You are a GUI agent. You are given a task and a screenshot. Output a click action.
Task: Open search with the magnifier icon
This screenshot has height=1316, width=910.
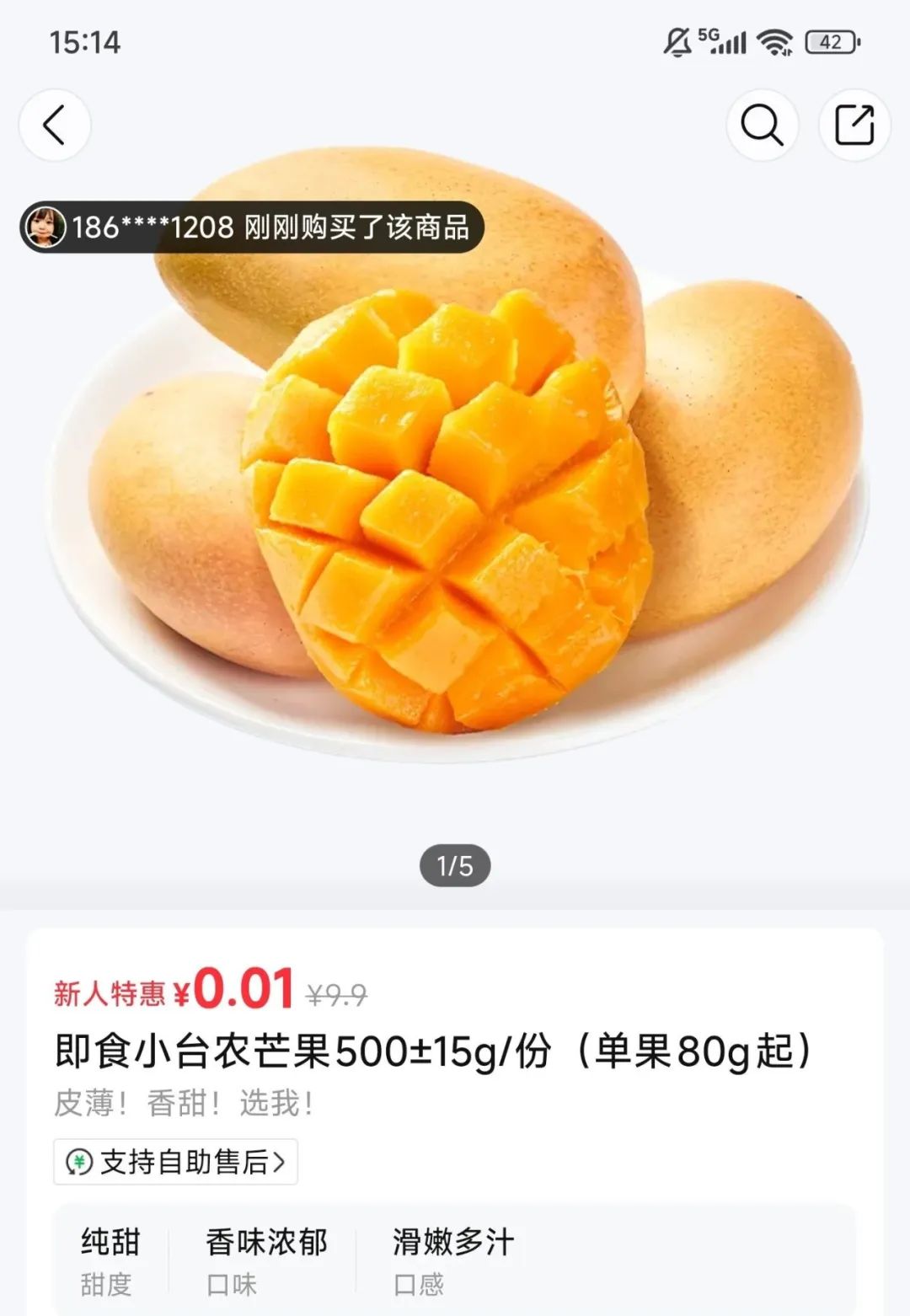point(762,126)
